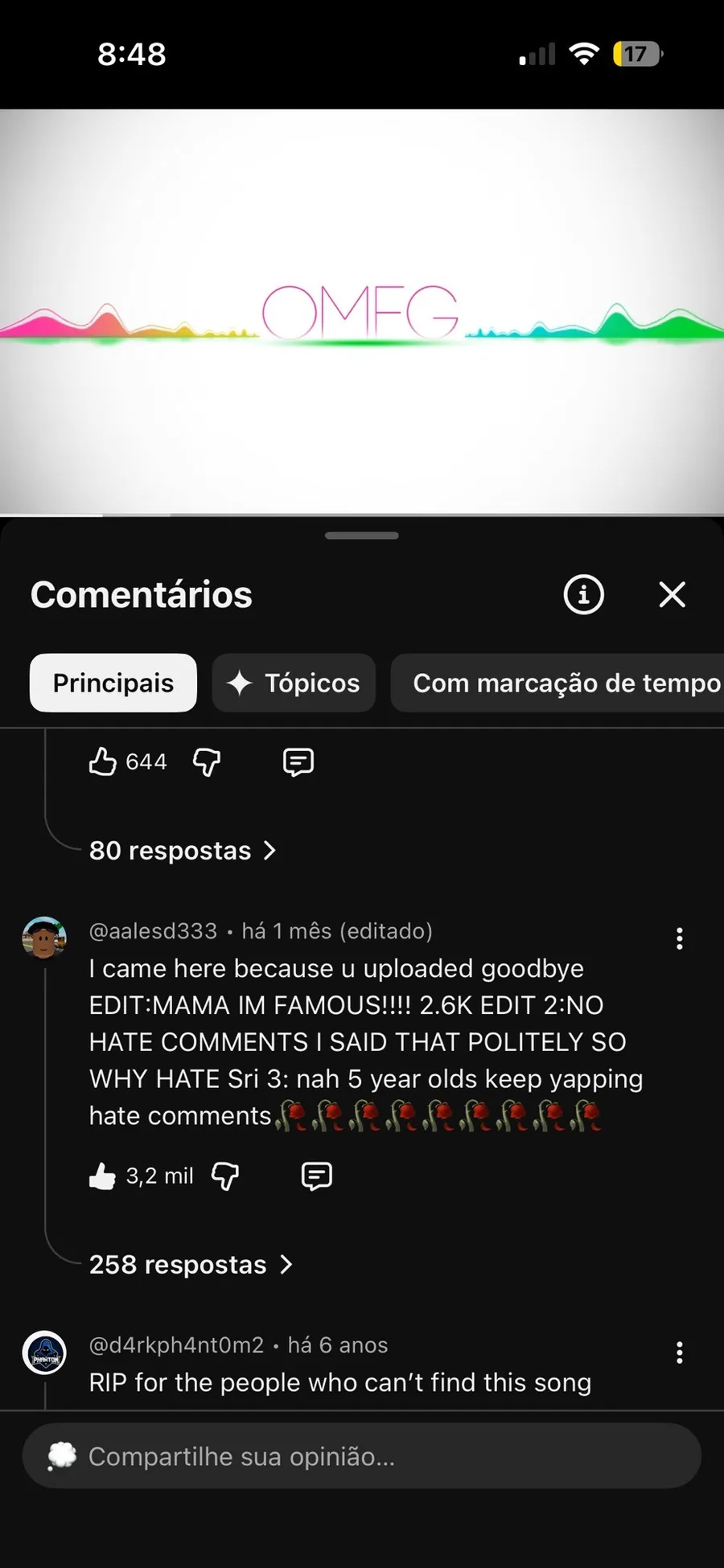The image size is (724, 1568).
Task: Open options menu for @d4rkph4nt0m2's comment
Action: coord(680,1353)
